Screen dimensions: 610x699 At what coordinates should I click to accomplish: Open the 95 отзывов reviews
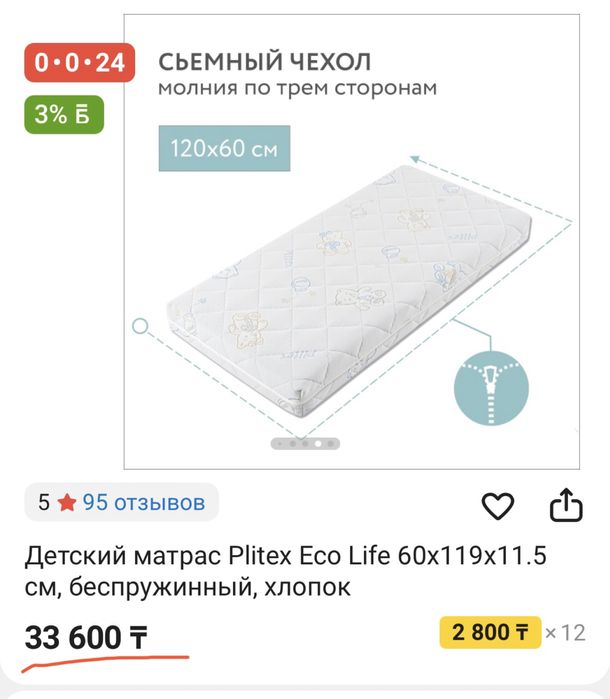point(143,502)
